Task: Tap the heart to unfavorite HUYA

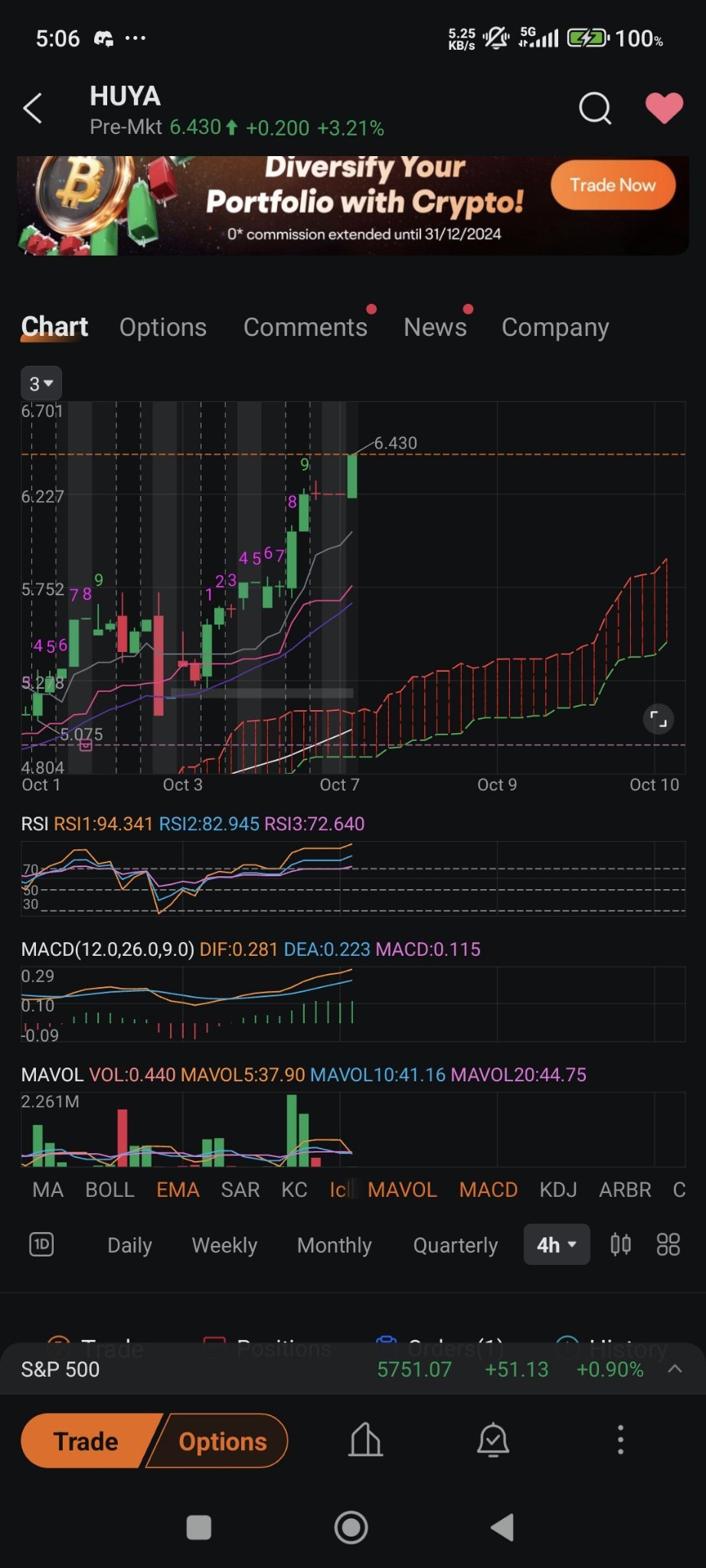Action: [665, 109]
